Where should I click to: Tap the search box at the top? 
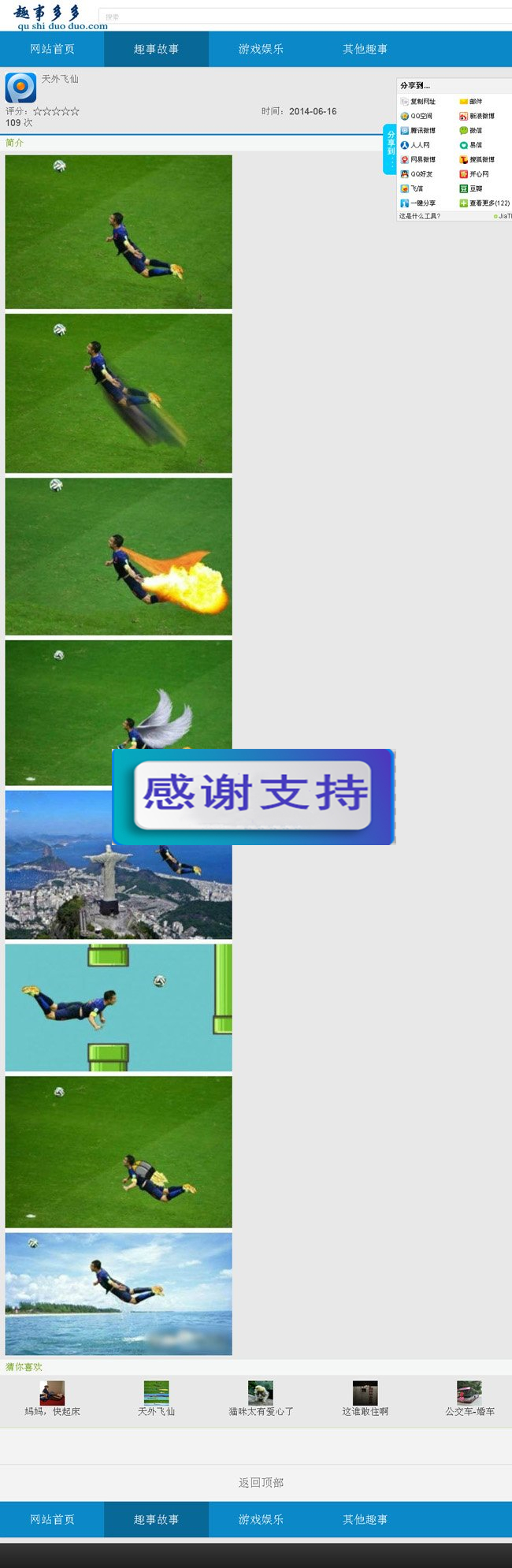(x=307, y=17)
